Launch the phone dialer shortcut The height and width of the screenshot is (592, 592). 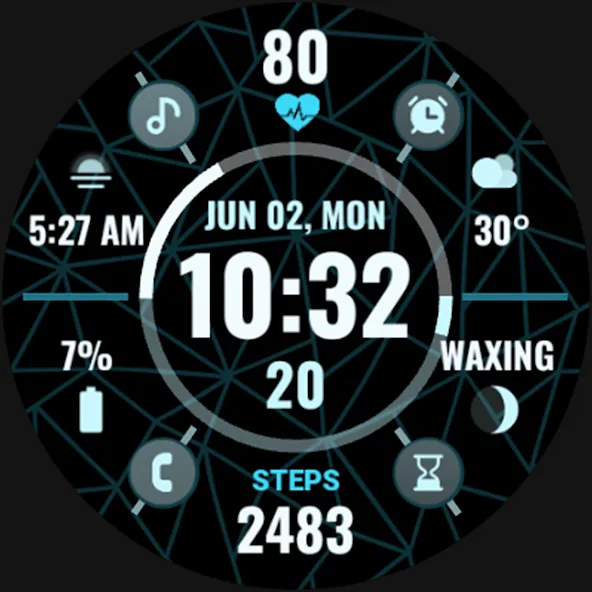tap(163, 473)
